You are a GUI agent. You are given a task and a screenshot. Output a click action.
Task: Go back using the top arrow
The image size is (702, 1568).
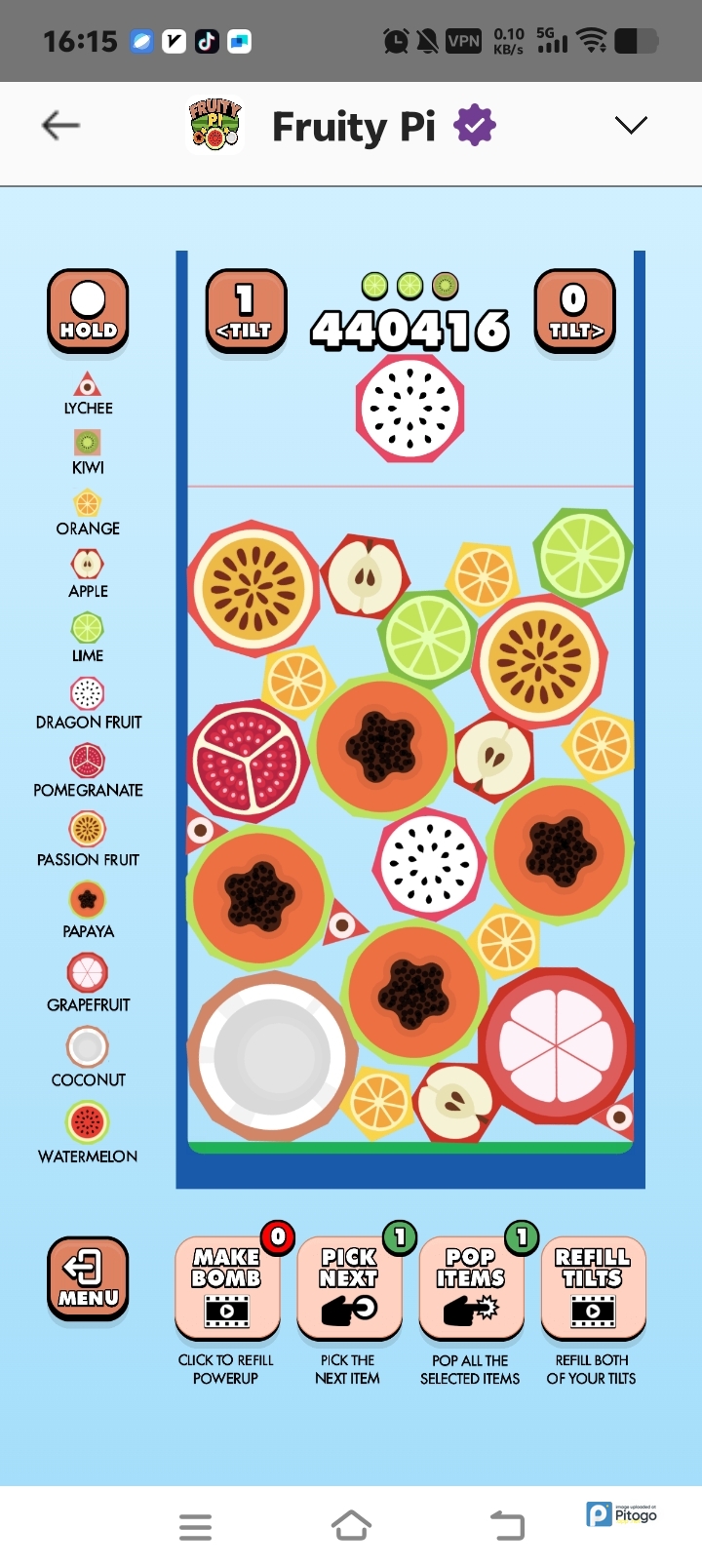point(60,126)
